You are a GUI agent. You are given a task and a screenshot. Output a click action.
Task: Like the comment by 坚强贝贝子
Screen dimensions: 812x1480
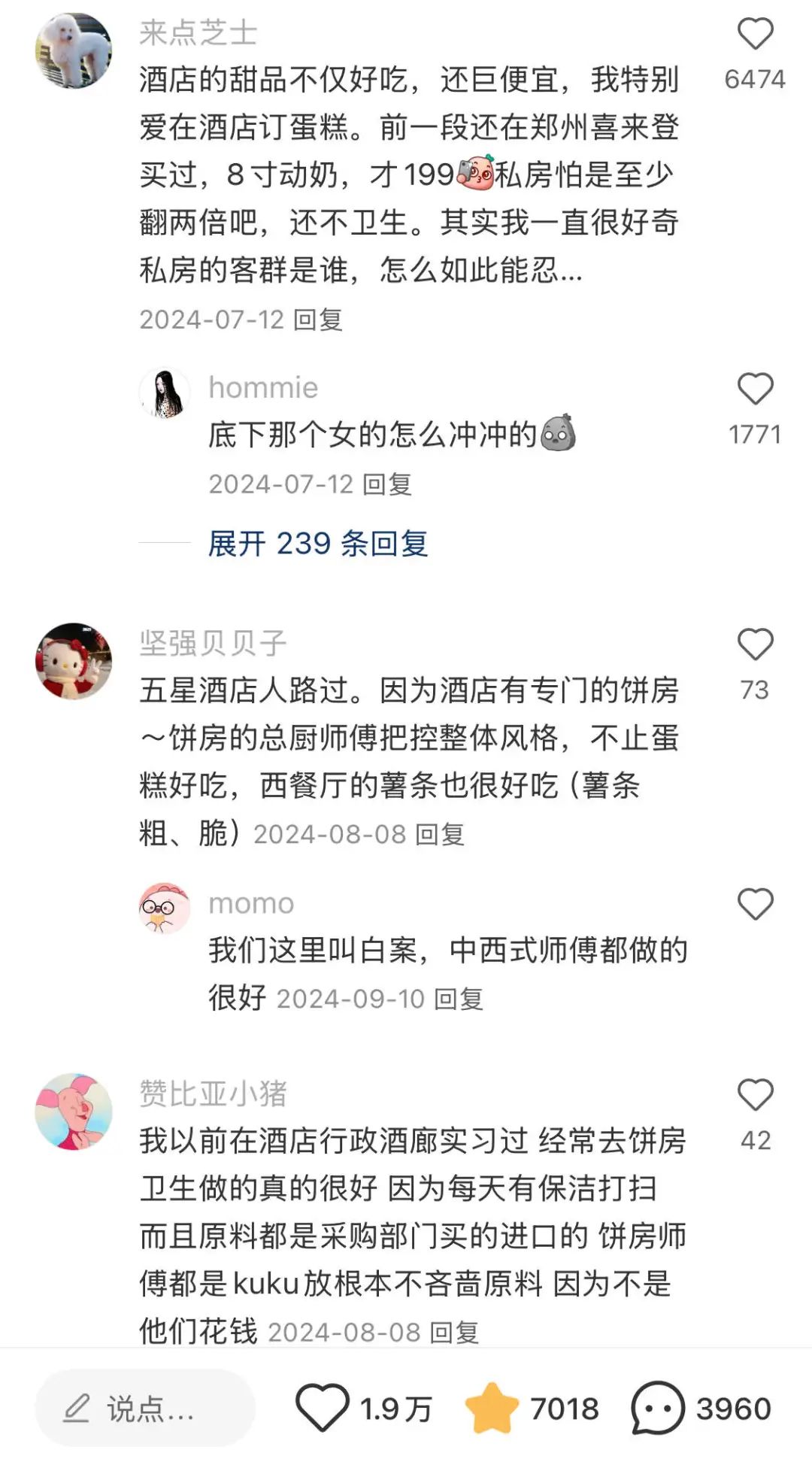coord(755,645)
